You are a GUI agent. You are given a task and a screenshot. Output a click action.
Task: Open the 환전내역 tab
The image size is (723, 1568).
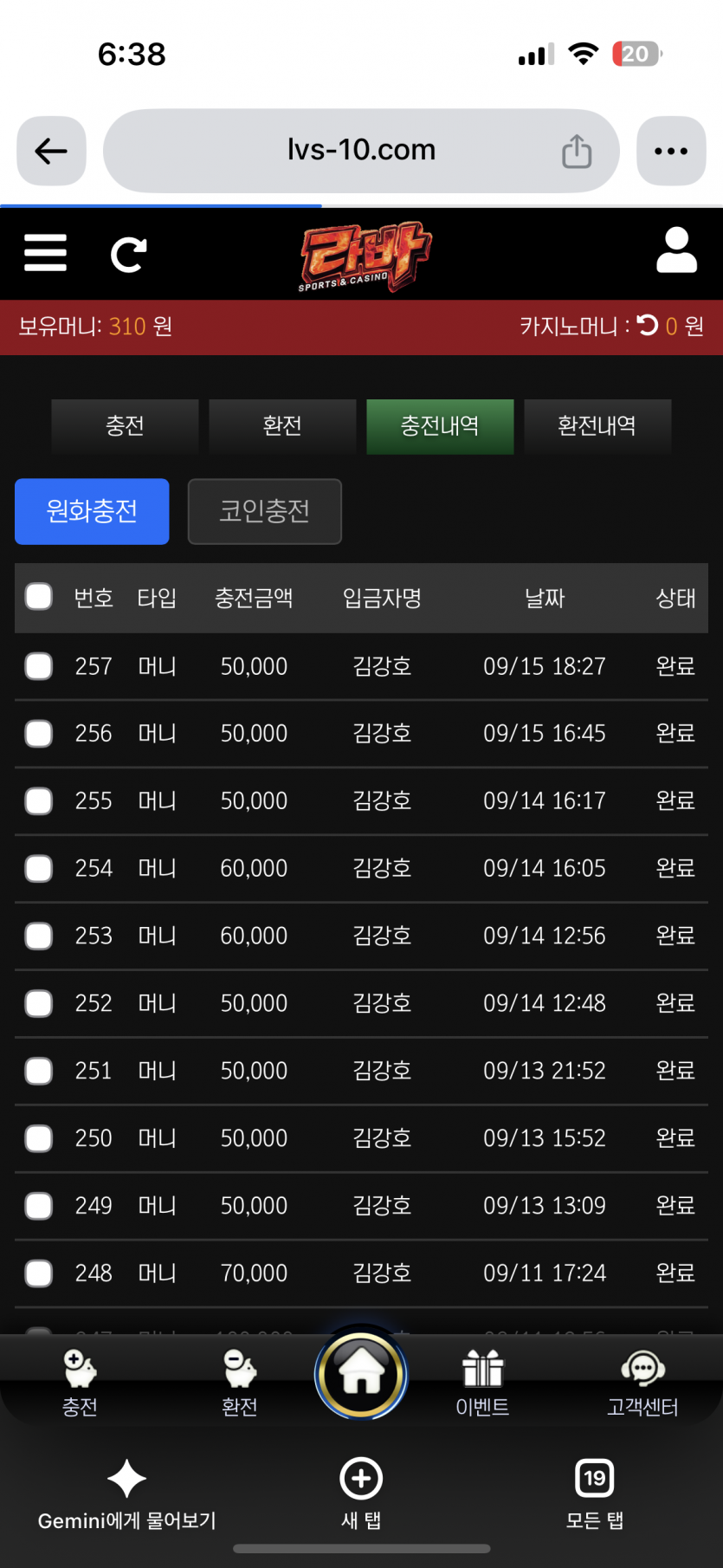[597, 426]
